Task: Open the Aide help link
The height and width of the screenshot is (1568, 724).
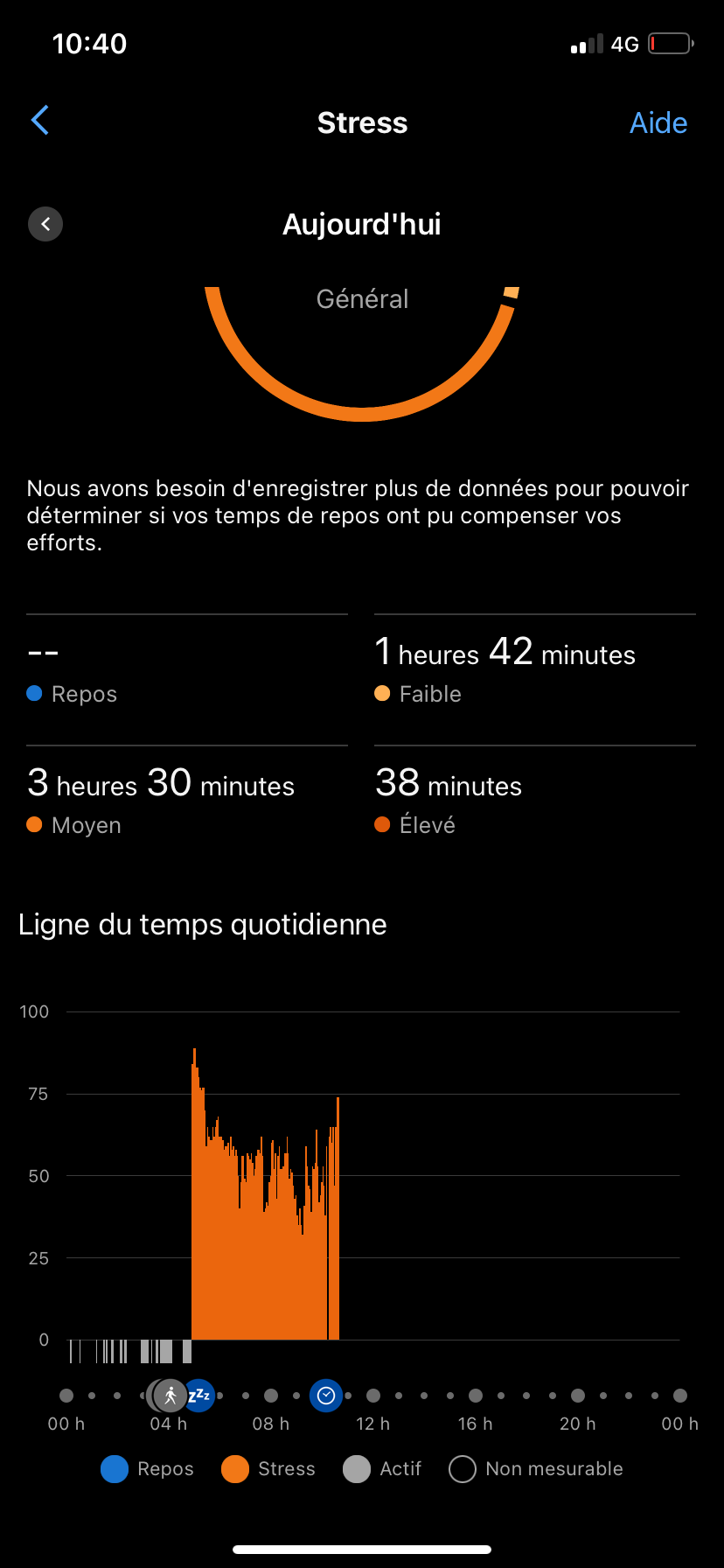Action: [x=658, y=122]
